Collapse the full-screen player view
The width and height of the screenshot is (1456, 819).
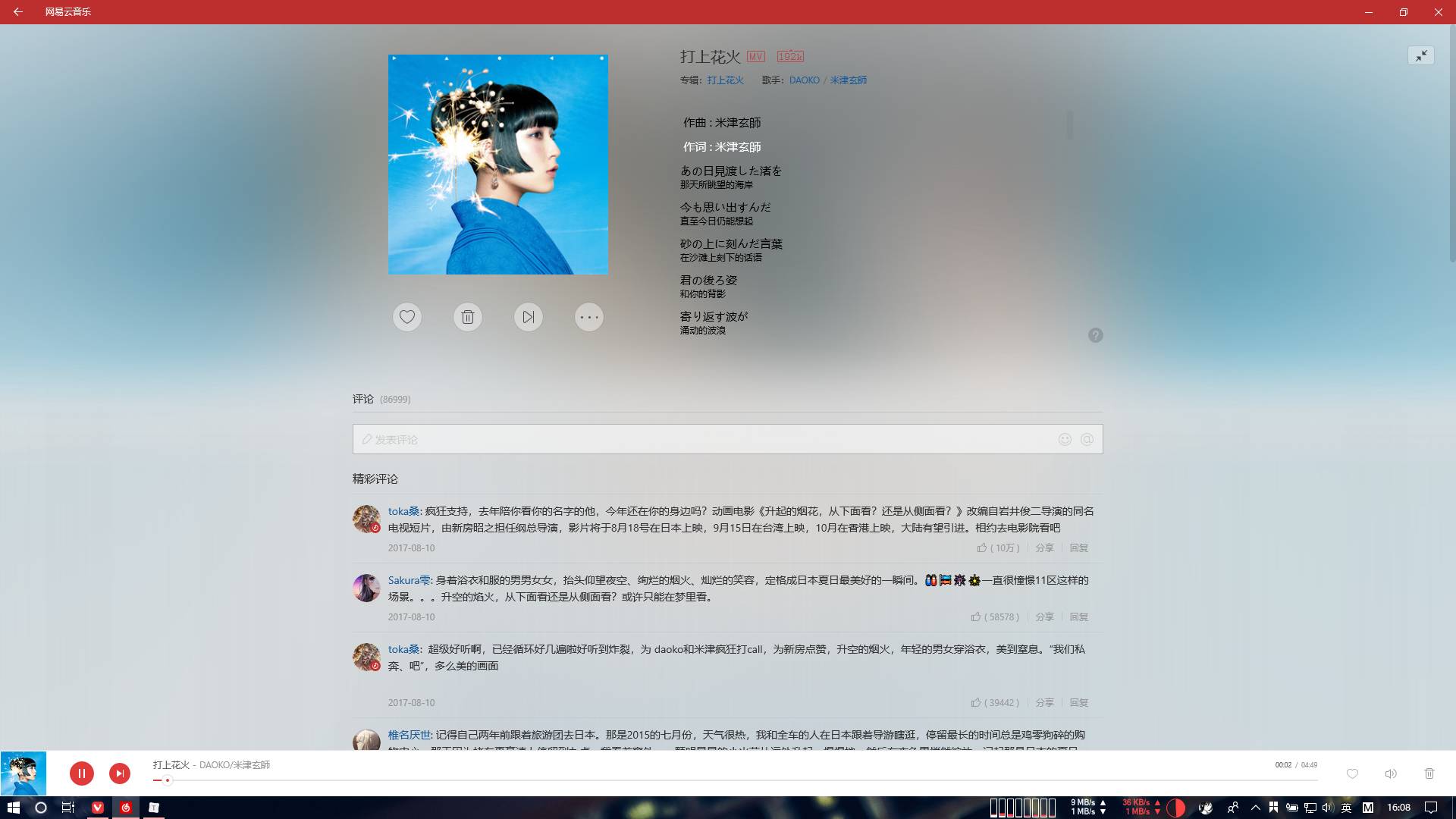1421,55
